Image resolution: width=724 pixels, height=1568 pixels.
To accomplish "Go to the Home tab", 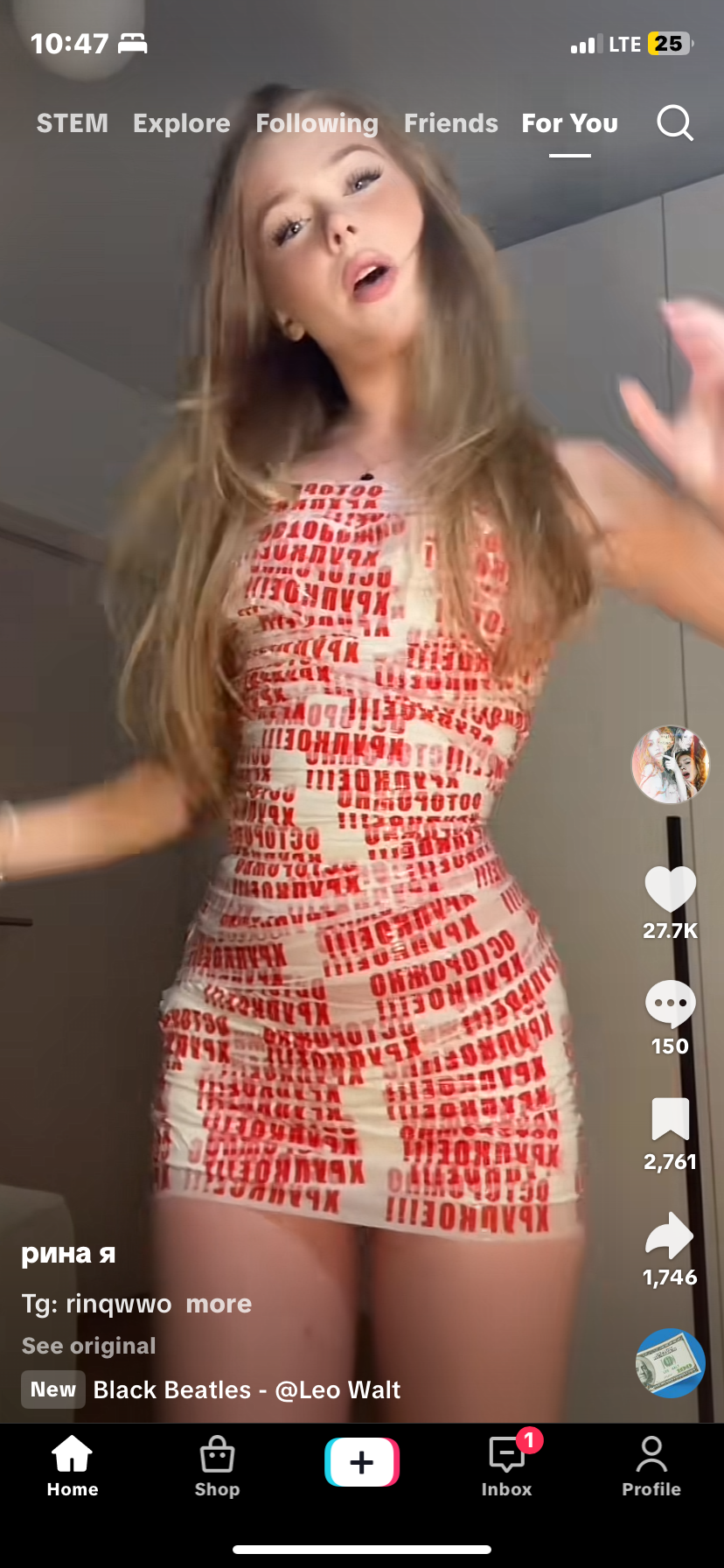I will pos(73,1467).
